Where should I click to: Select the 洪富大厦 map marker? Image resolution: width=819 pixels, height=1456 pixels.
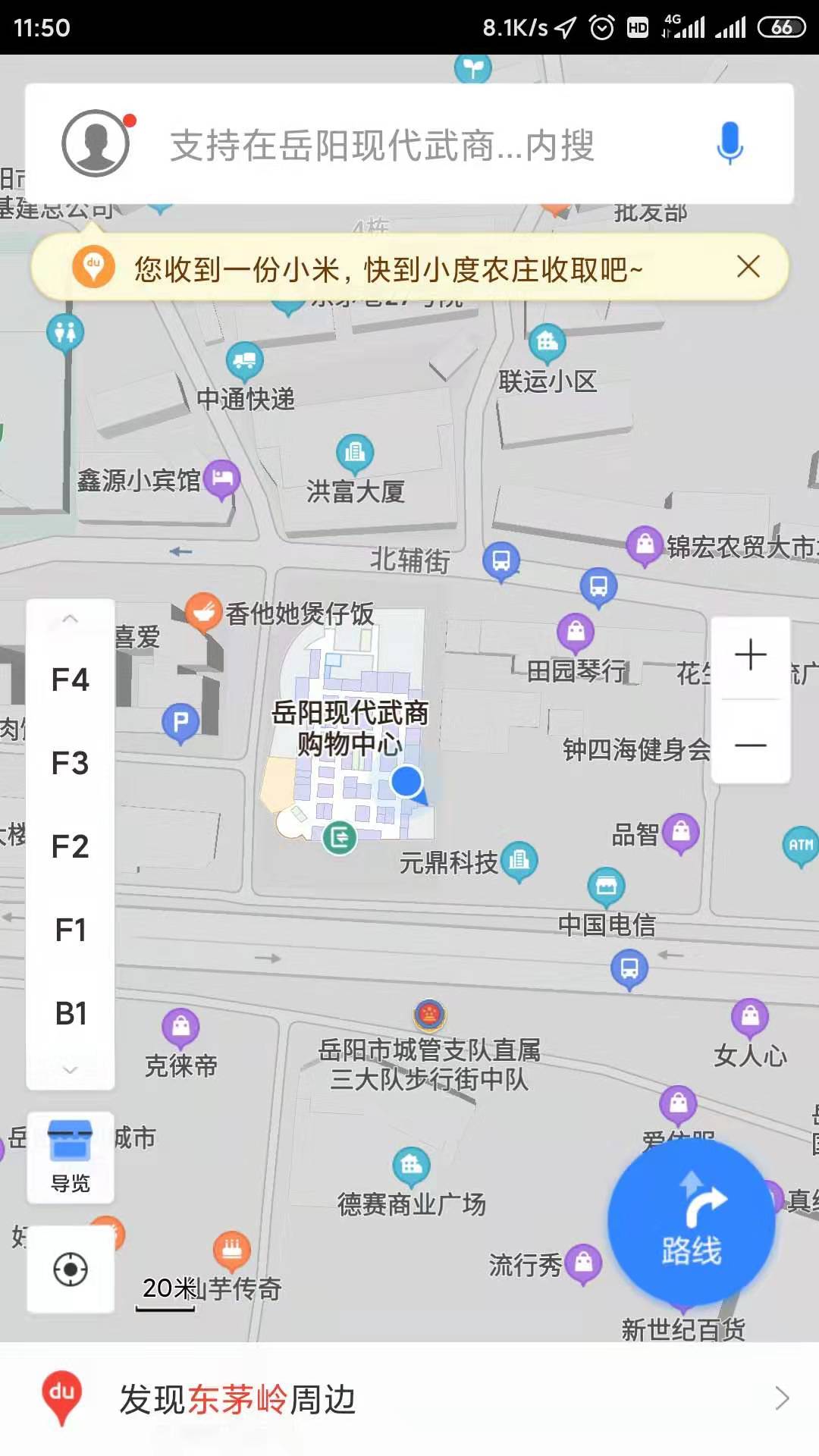(x=355, y=453)
